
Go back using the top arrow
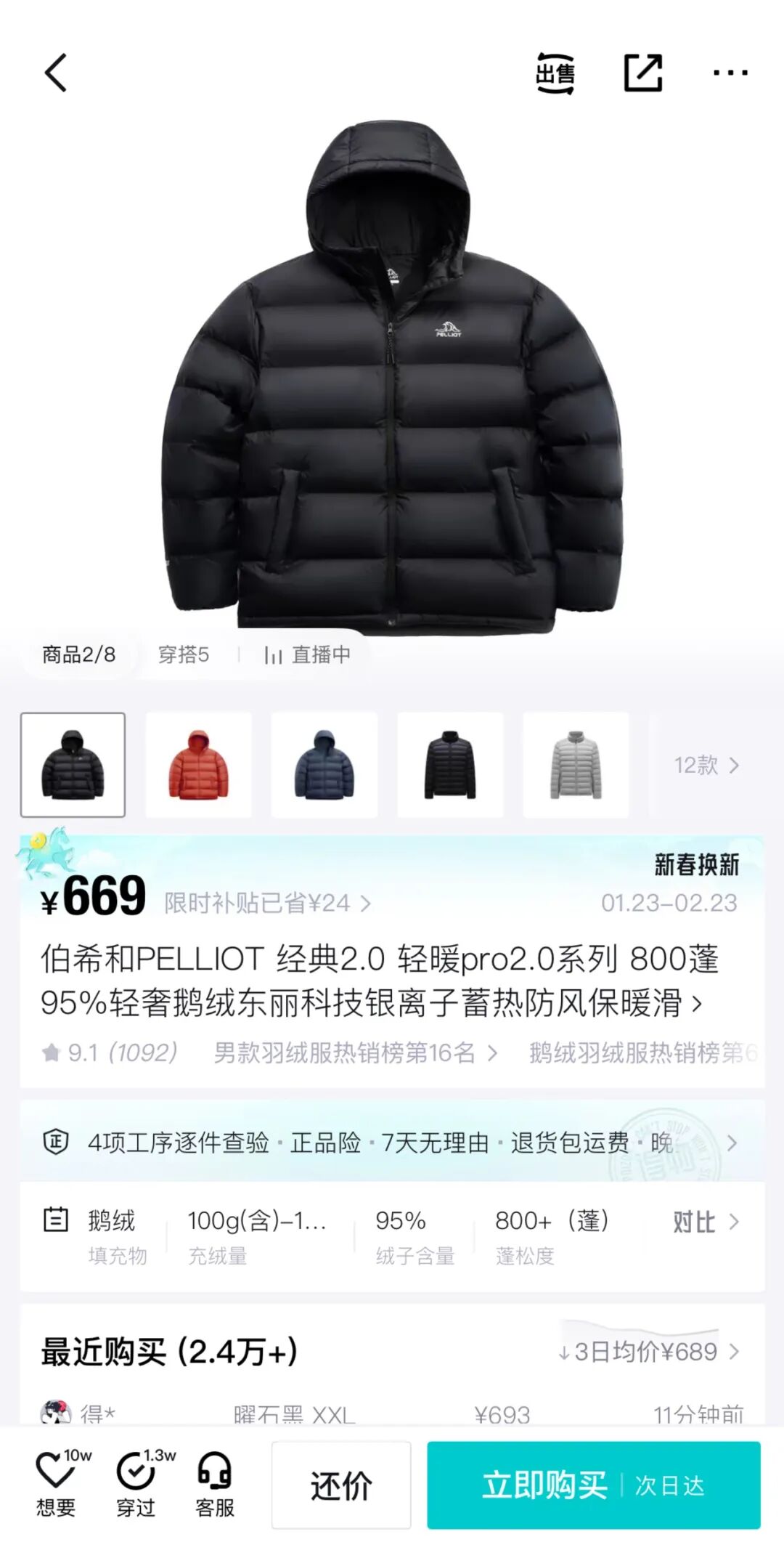point(56,73)
